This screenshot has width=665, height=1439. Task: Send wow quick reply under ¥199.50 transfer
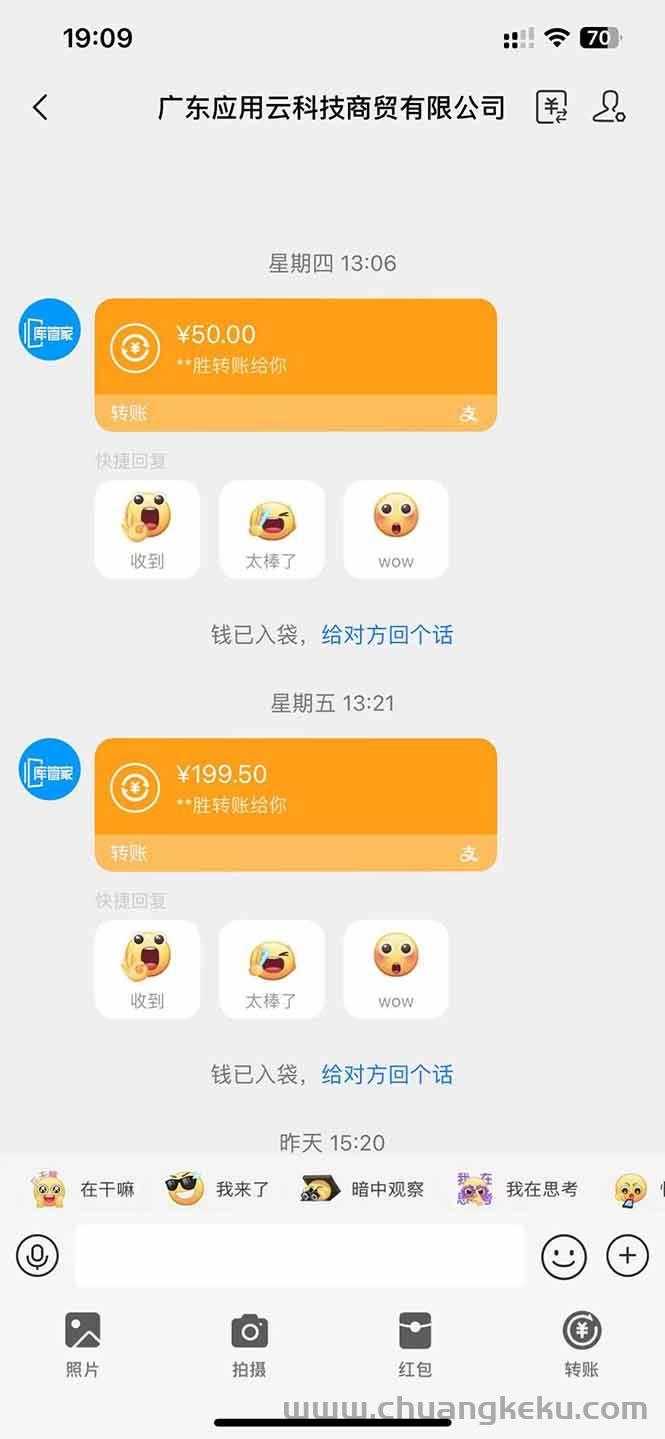(396, 969)
